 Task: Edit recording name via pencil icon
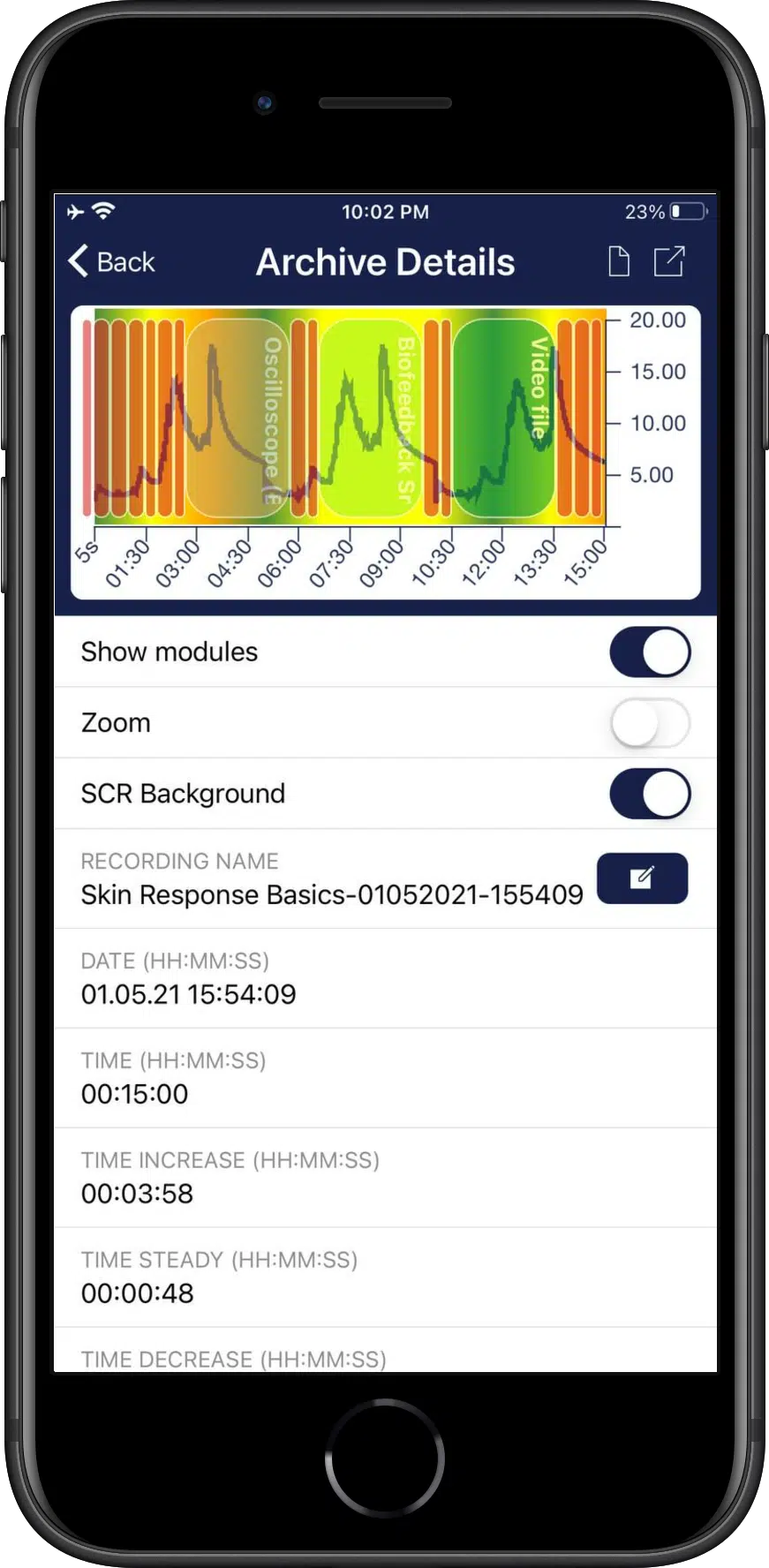[642, 878]
